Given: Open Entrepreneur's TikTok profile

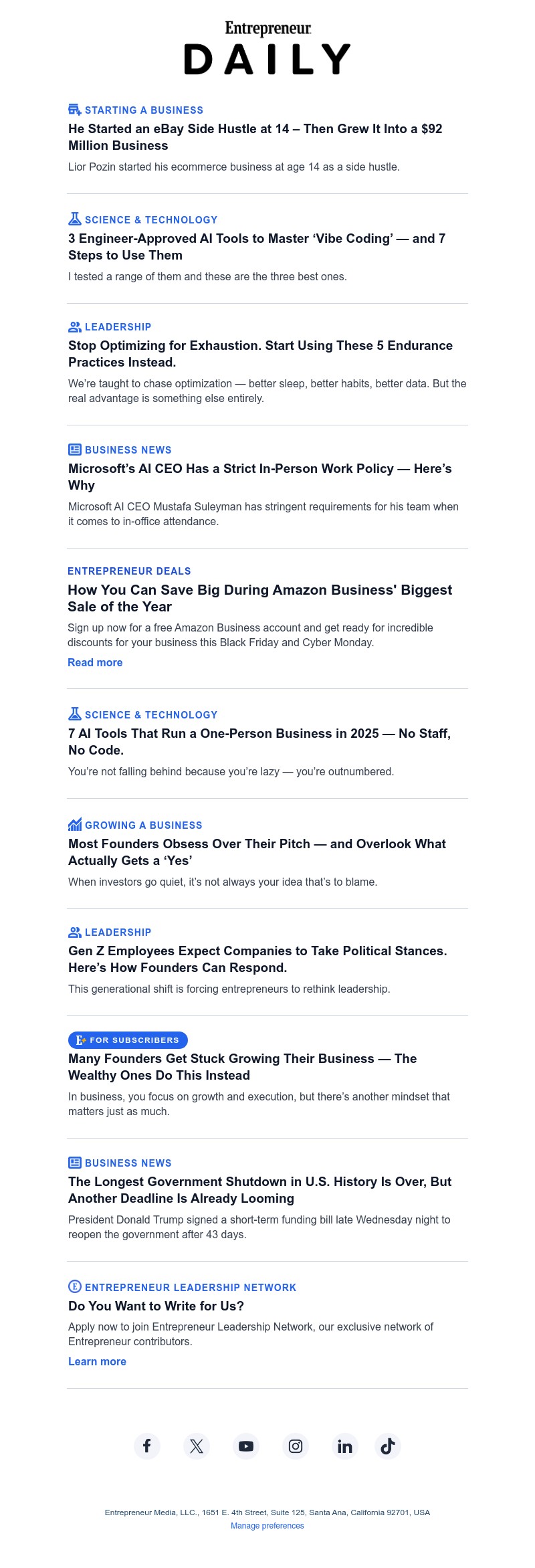Looking at the screenshot, I should (388, 1446).
